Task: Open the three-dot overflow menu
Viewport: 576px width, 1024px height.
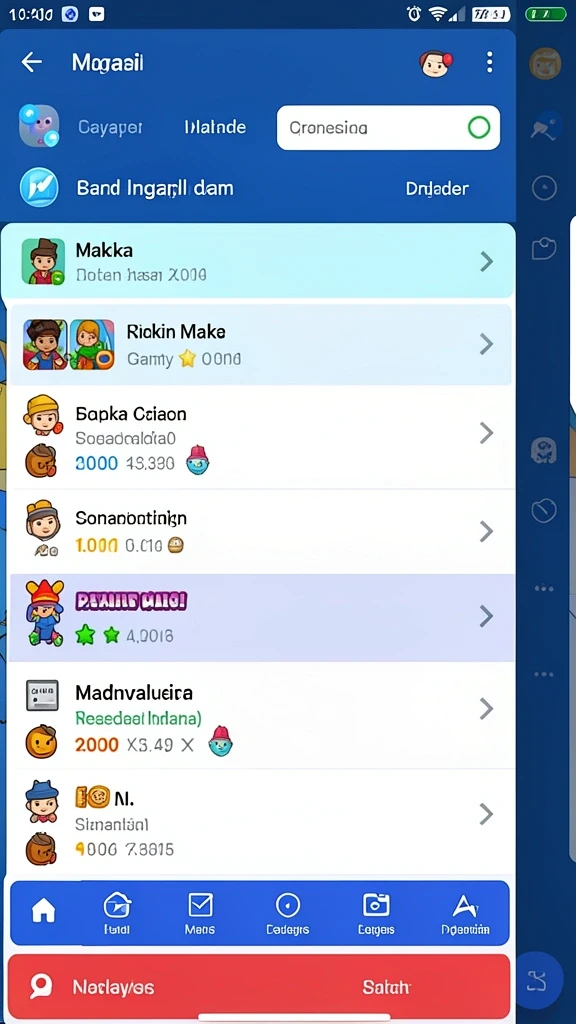Action: pyautogui.click(x=490, y=63)
